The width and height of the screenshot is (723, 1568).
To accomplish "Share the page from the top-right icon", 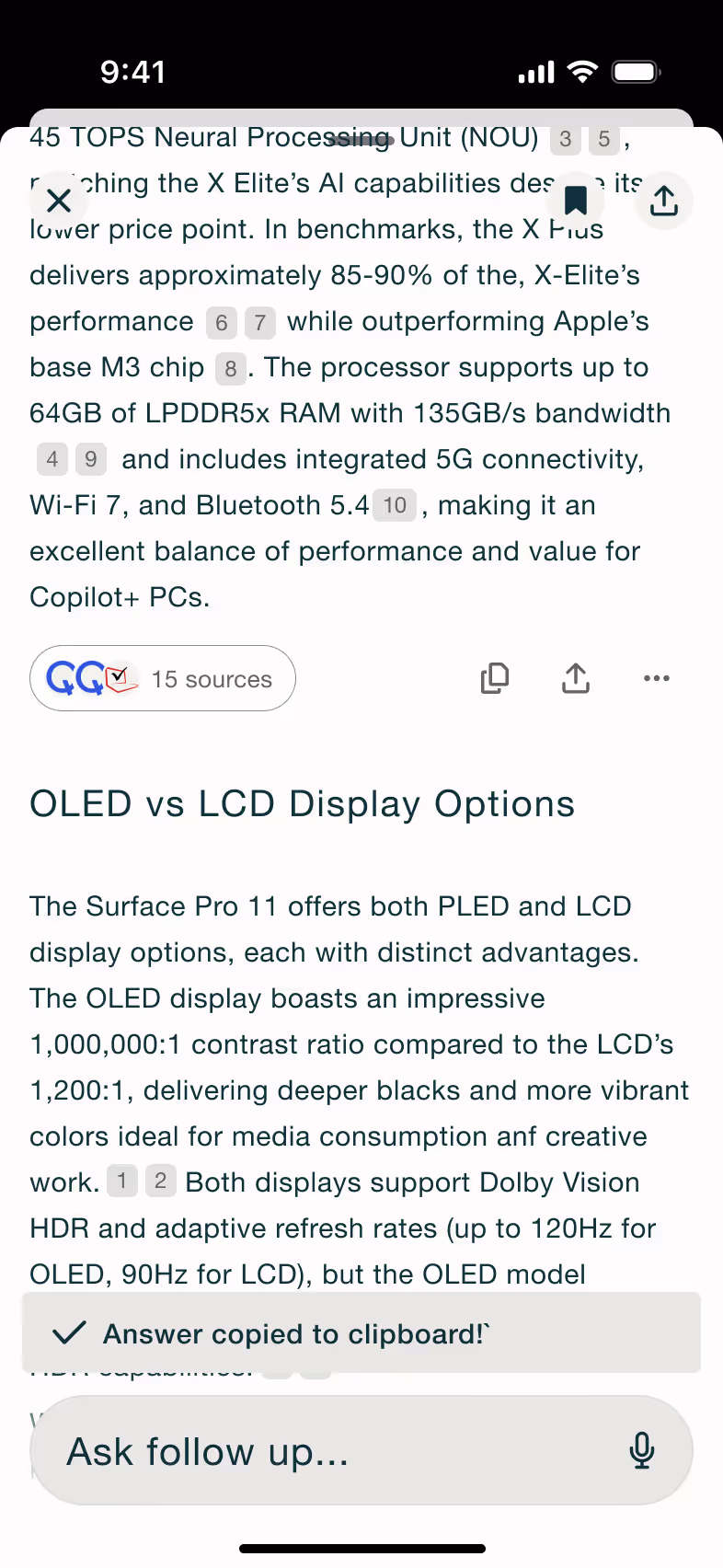I will (x=664, y=201).
